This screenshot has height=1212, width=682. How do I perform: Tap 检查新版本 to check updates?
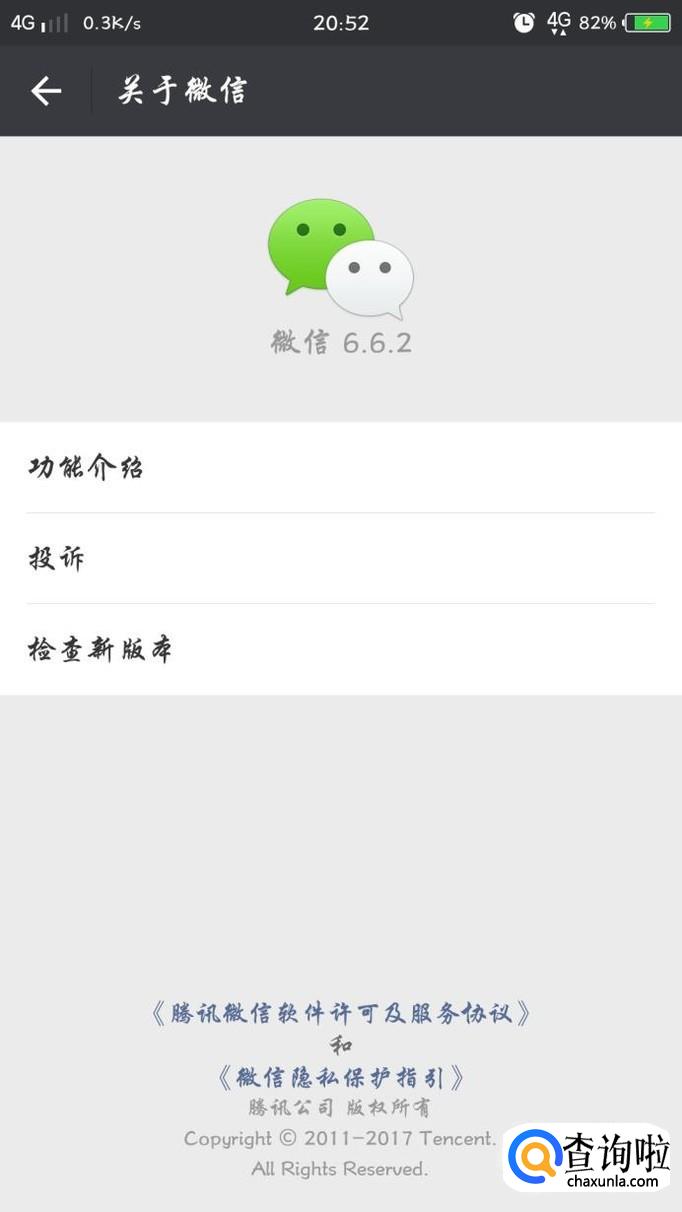tap(340, 649)
